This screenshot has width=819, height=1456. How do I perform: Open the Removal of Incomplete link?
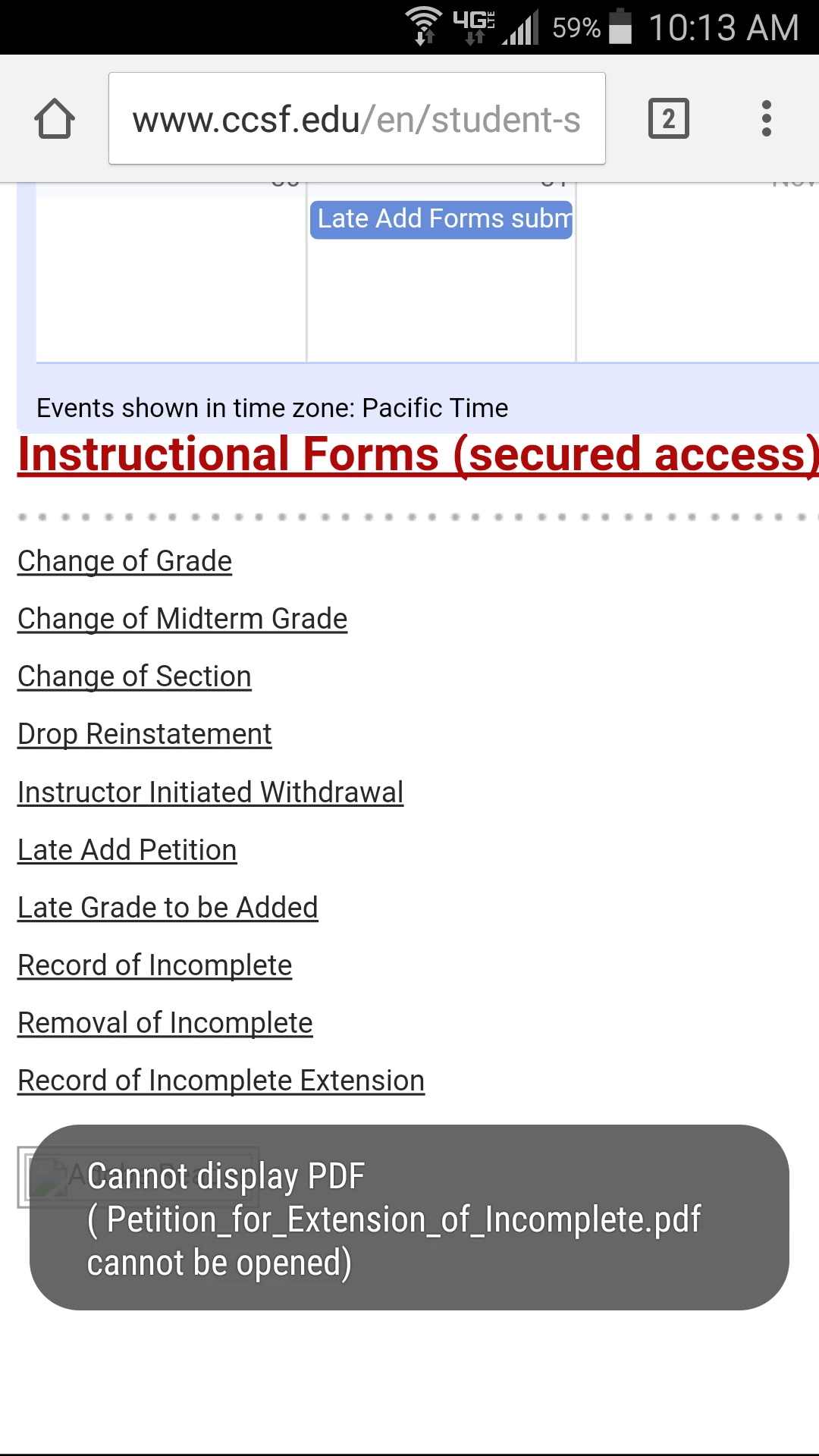[165, 1023]
